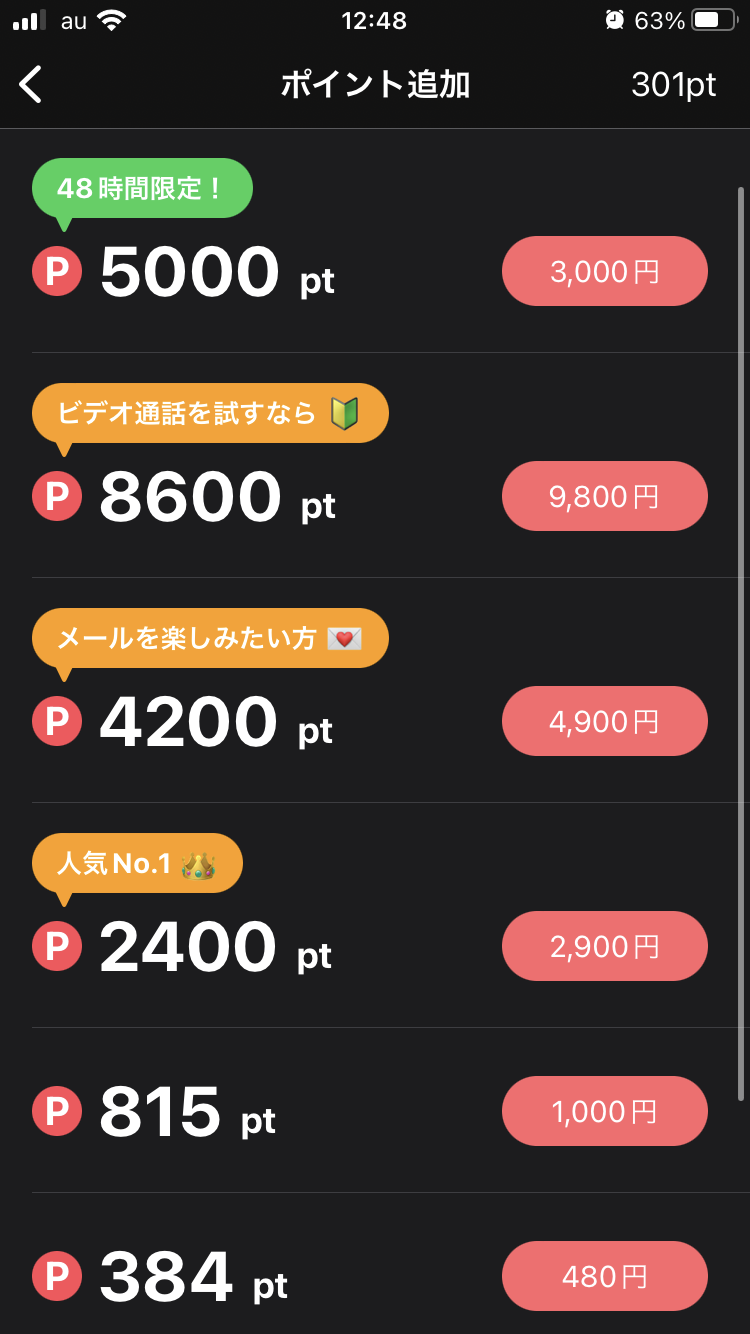This screenshot has height=1334, width=750.
Task: Select the 4,900円 button for 4200 pt
Action: (605, 721)
